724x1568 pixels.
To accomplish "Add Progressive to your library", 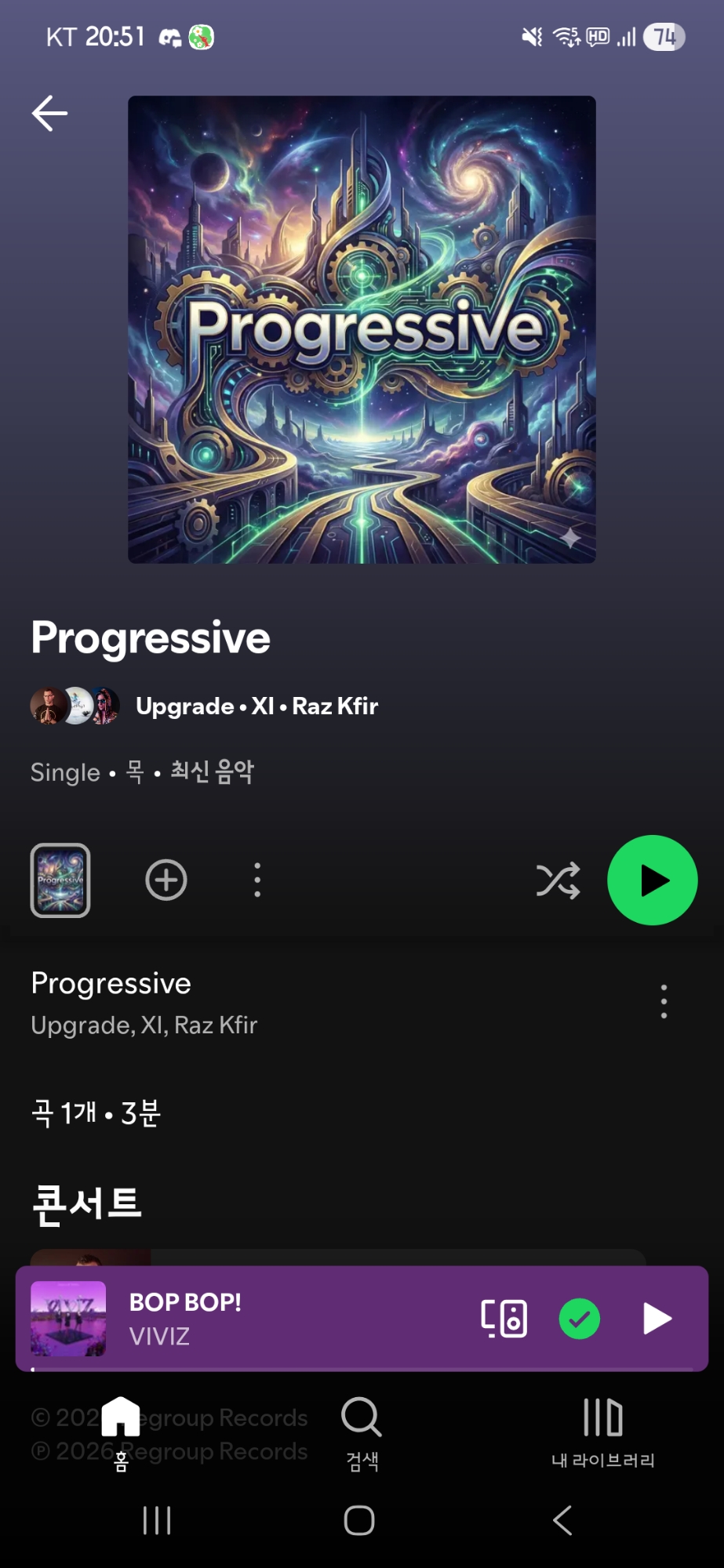I will pyautogui.click(x=166, y=880).
